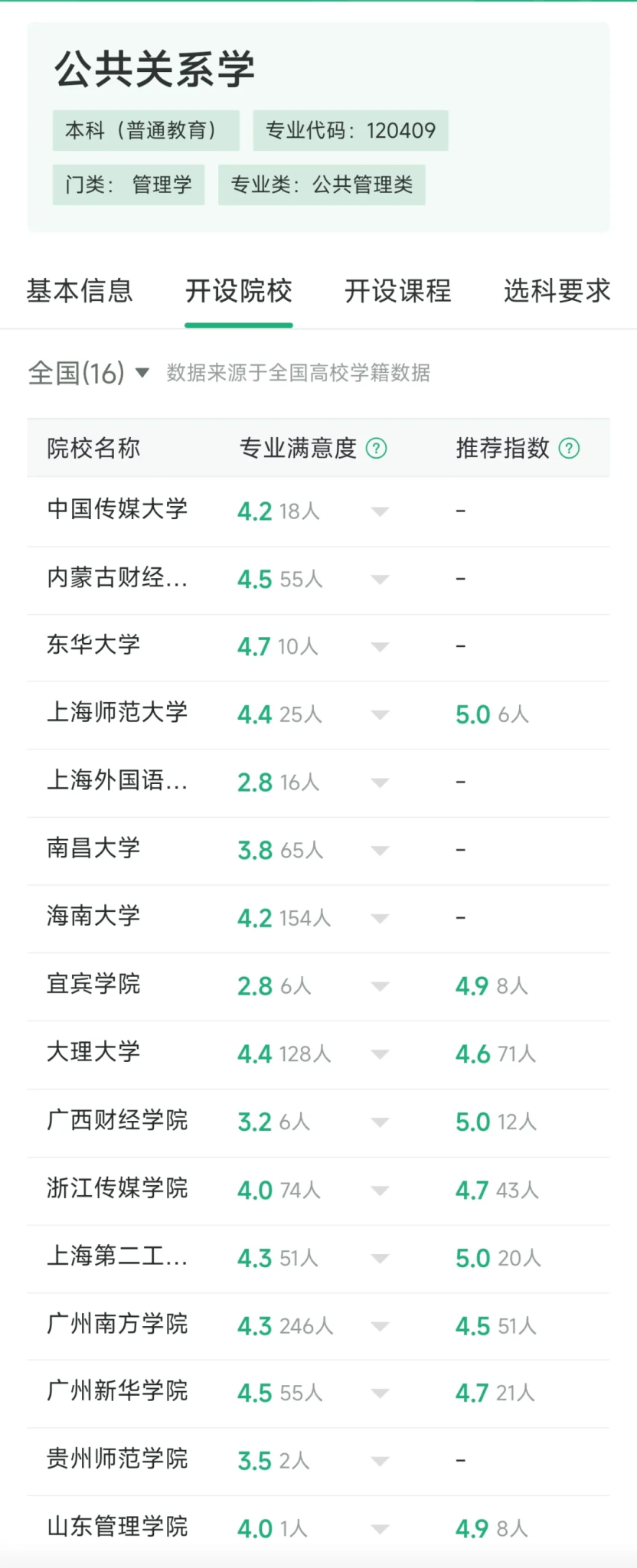Expand ratings dropdown for 大理大学
Image resolution: width=637 pixels, height=1568 pixels.
[380, 1053]
